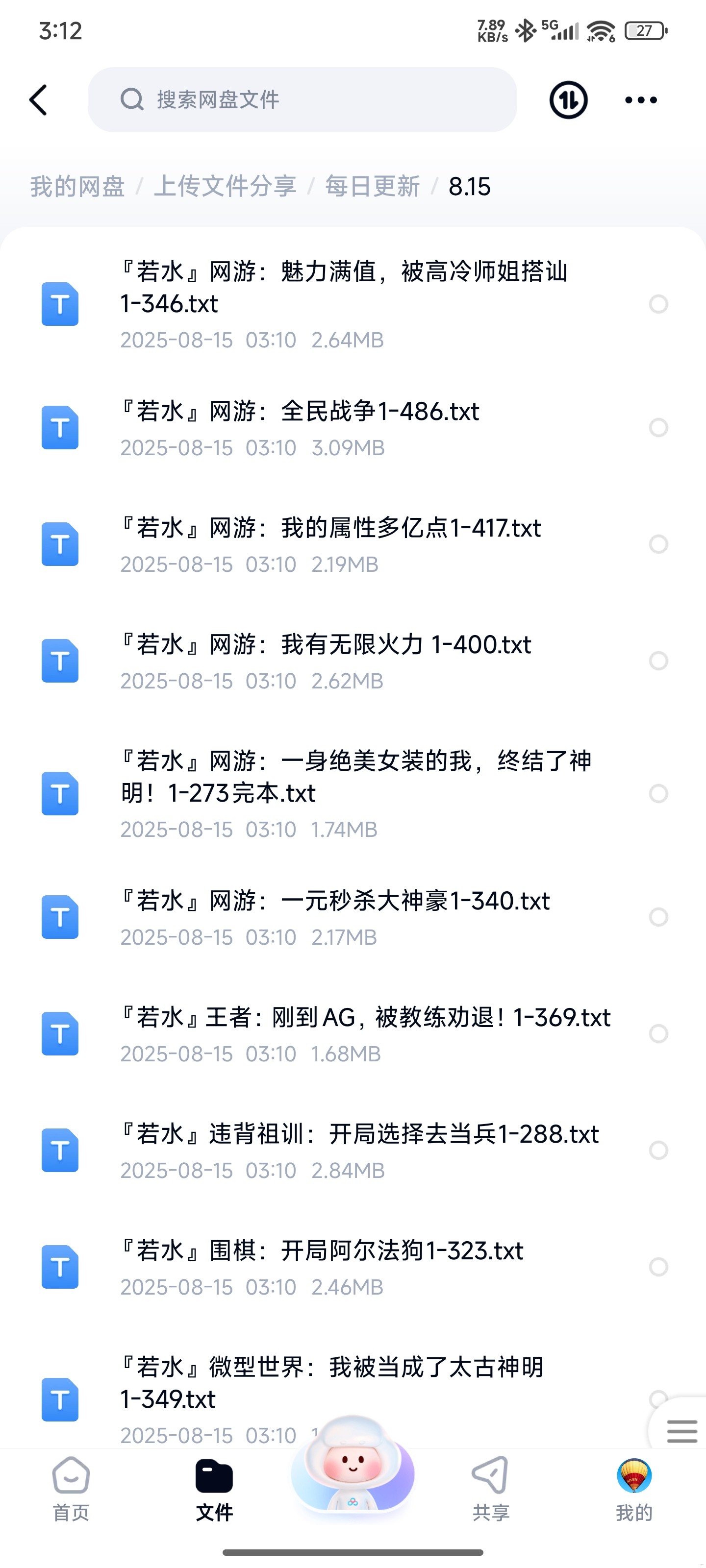Tick the circle beside 围棋：开局阿尔法狗1-323.txt
This screenshot has width=706, height=1568.
(x=658, y=1267)
